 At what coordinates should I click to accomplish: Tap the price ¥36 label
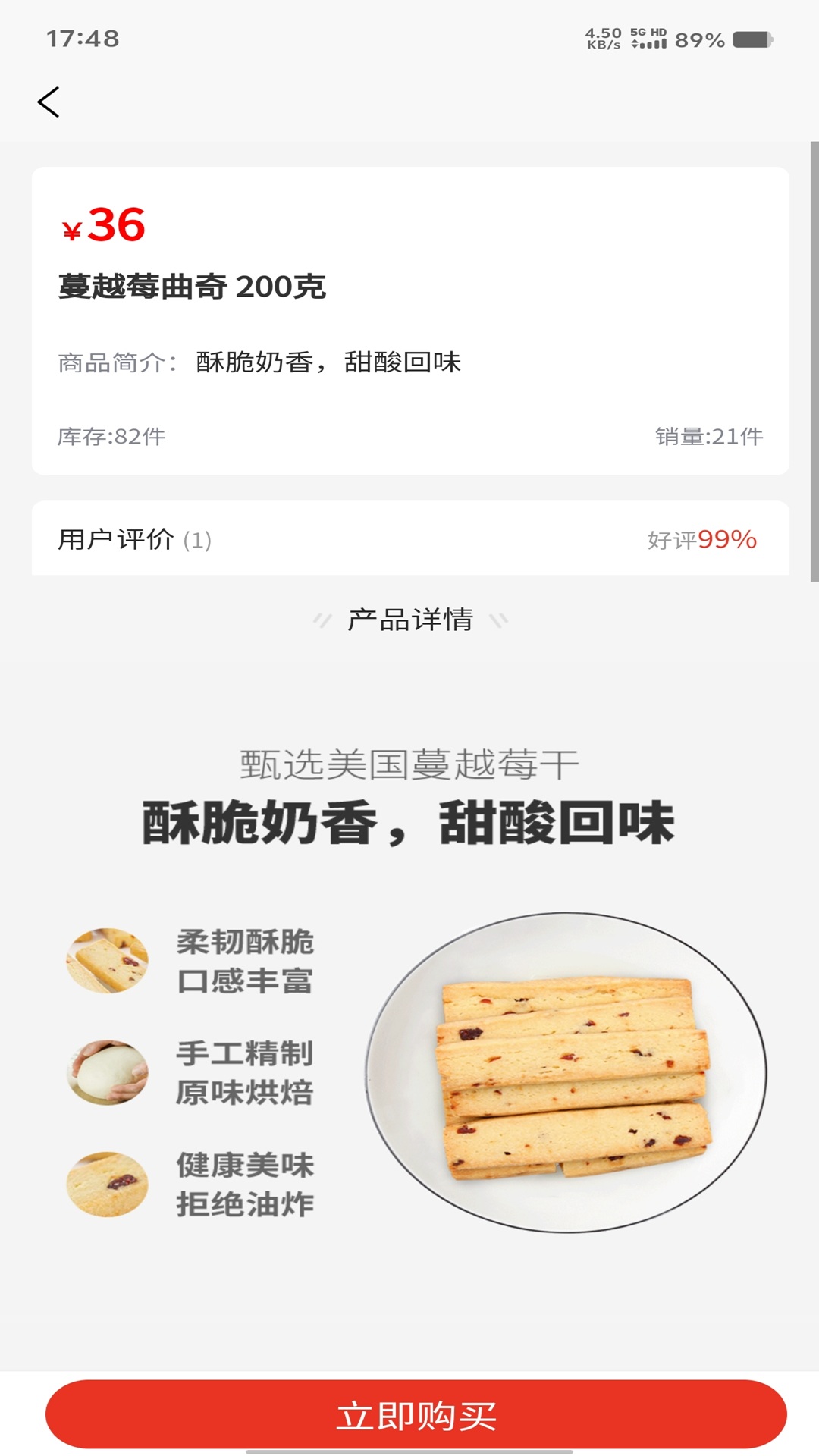[x=100, y=225]
